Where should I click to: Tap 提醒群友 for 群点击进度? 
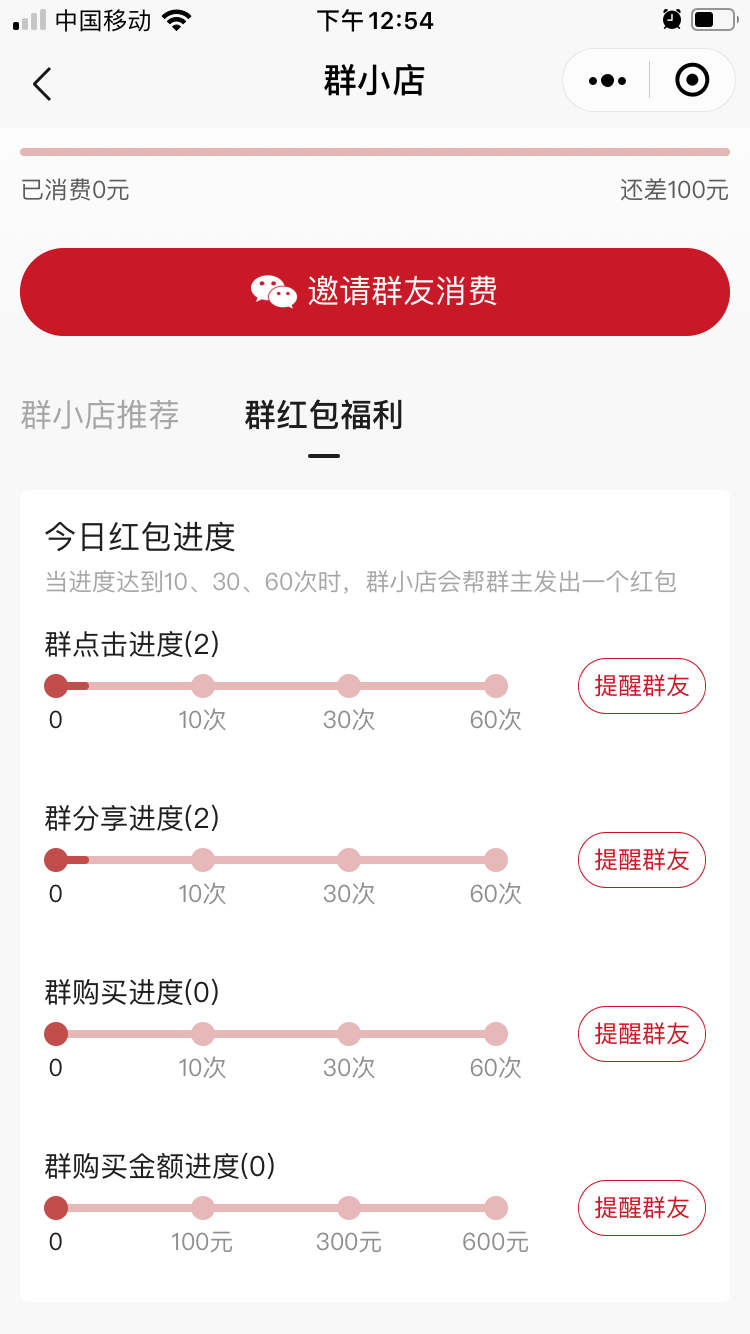(641, 686)
